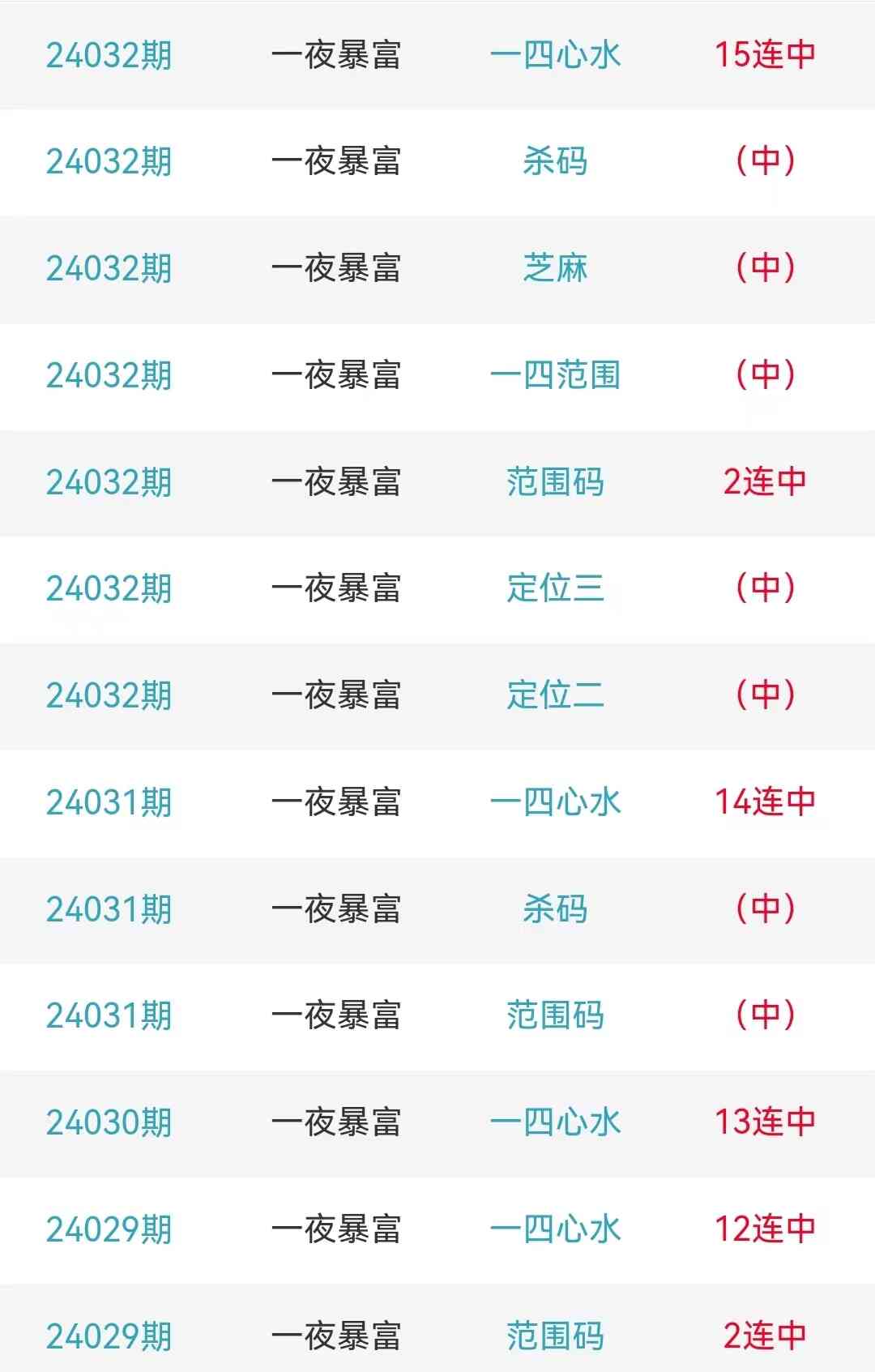Viewport: 875px width, 1372px height.
Task: Open the 24032期 杀码 entry
Action: tap(555, 161)
